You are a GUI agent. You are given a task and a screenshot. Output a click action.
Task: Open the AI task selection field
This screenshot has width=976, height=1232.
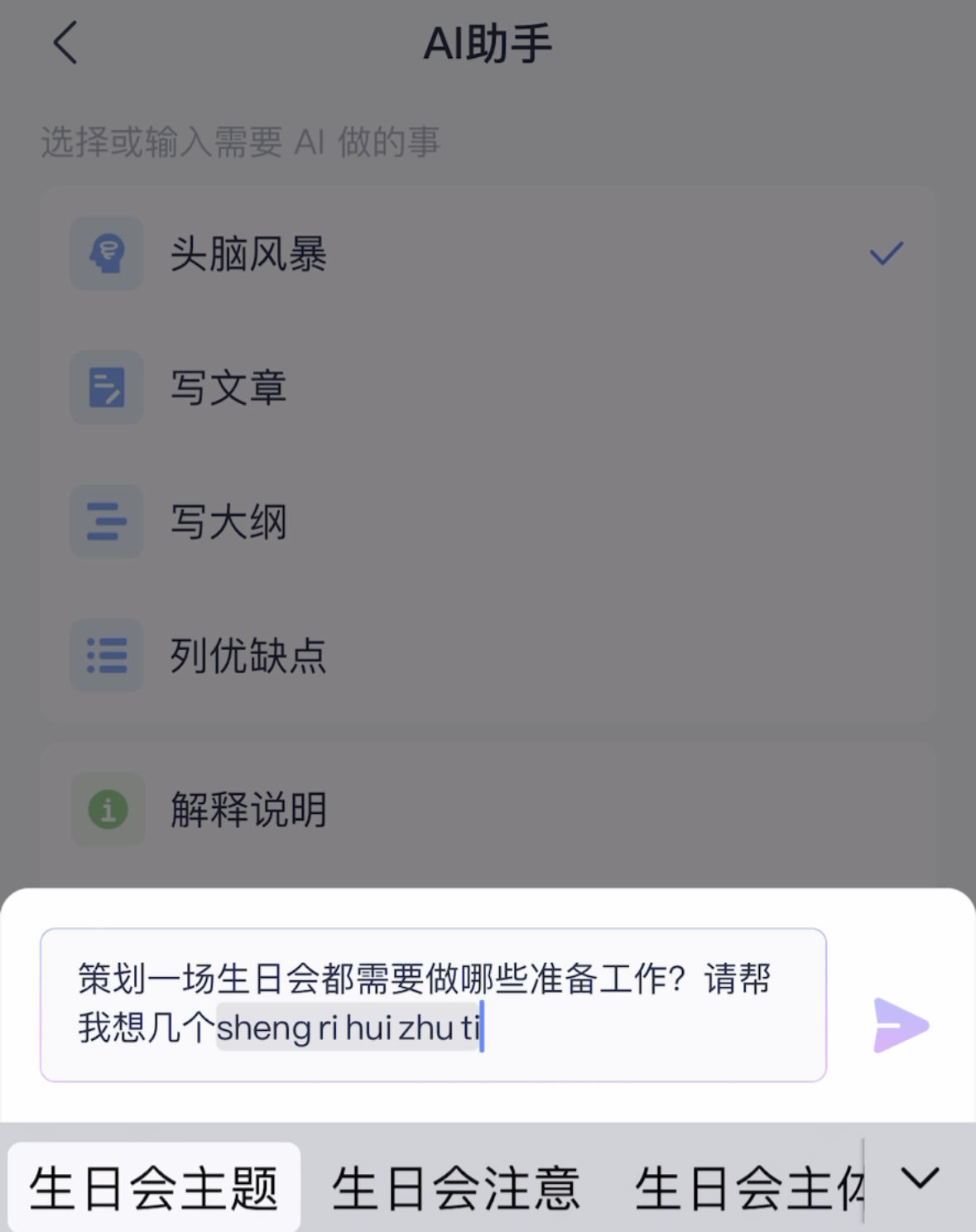240,141
